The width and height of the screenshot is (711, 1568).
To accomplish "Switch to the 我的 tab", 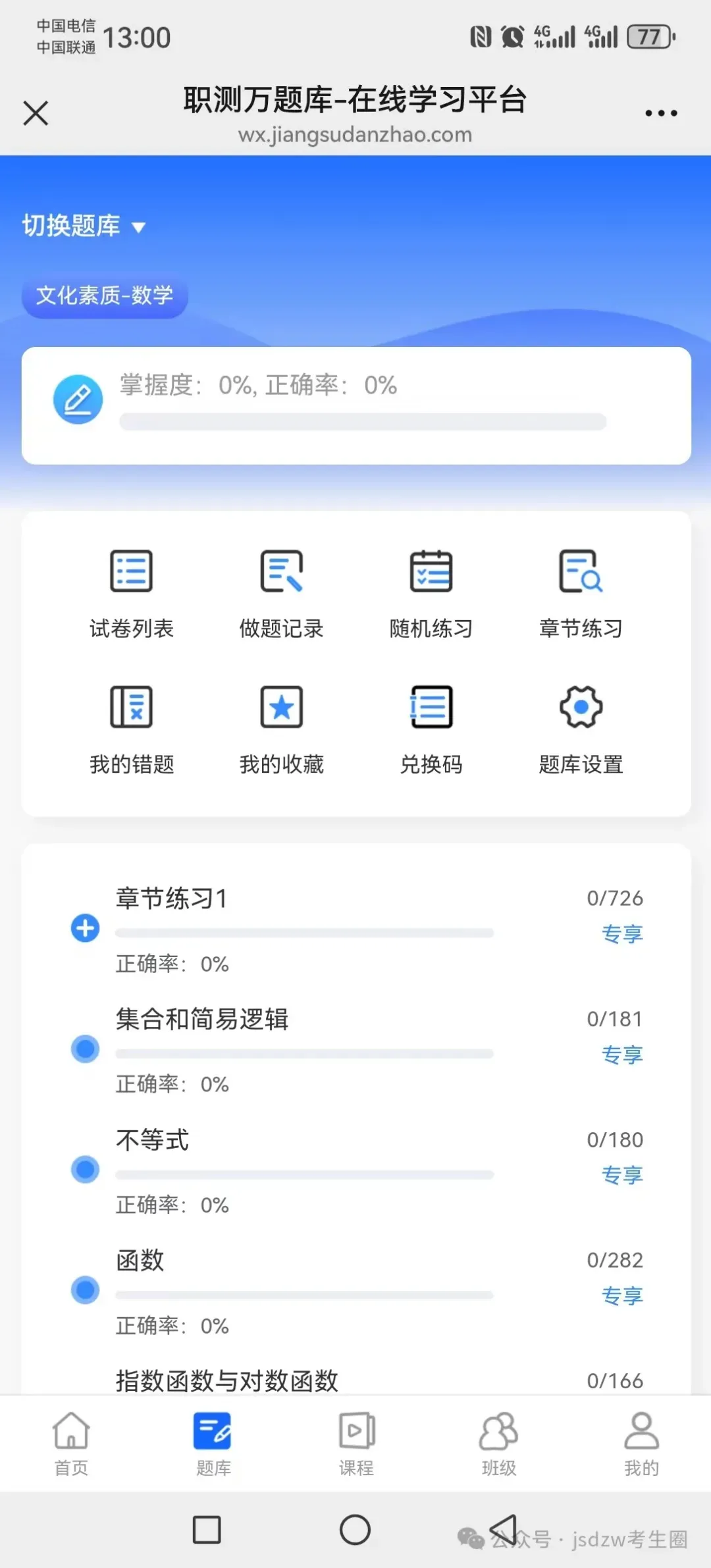I will (641, 1444).
